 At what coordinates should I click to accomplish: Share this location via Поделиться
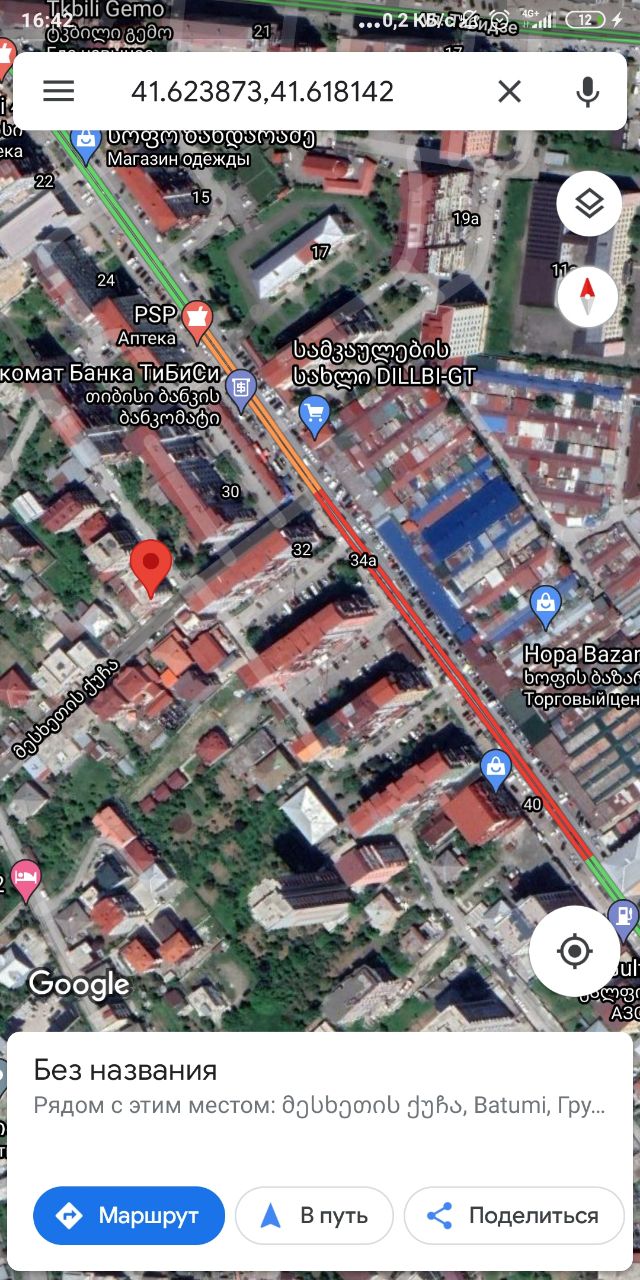pyautogui.click(x=514, y=1215)
